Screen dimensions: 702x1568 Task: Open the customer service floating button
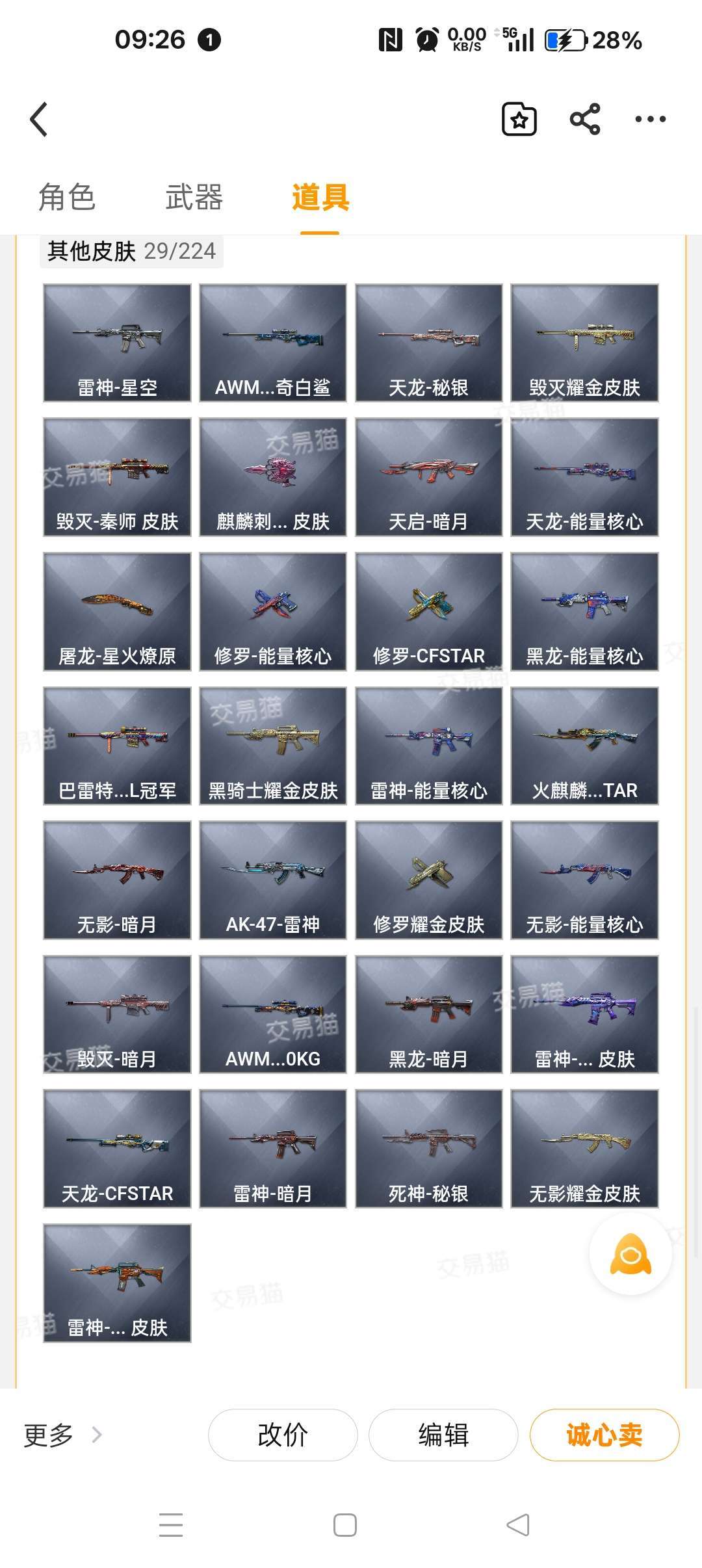tap(630, 1253)
